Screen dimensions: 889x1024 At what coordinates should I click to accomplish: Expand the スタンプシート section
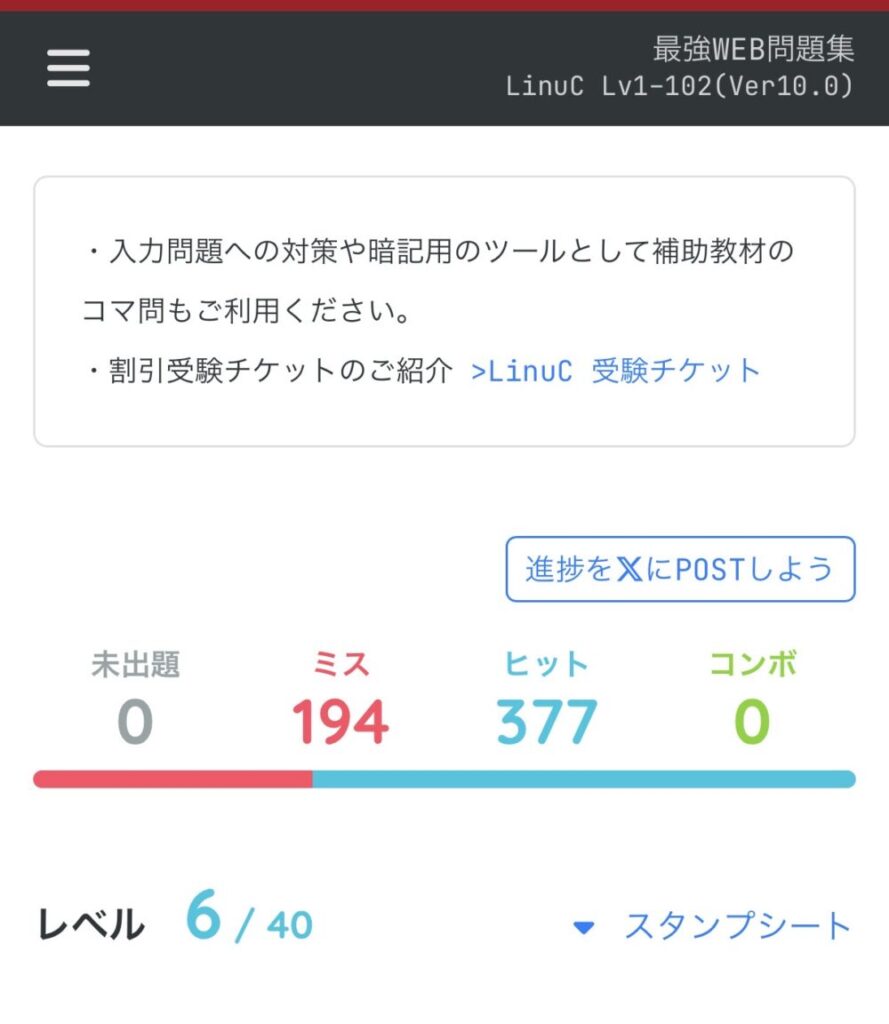713,926
